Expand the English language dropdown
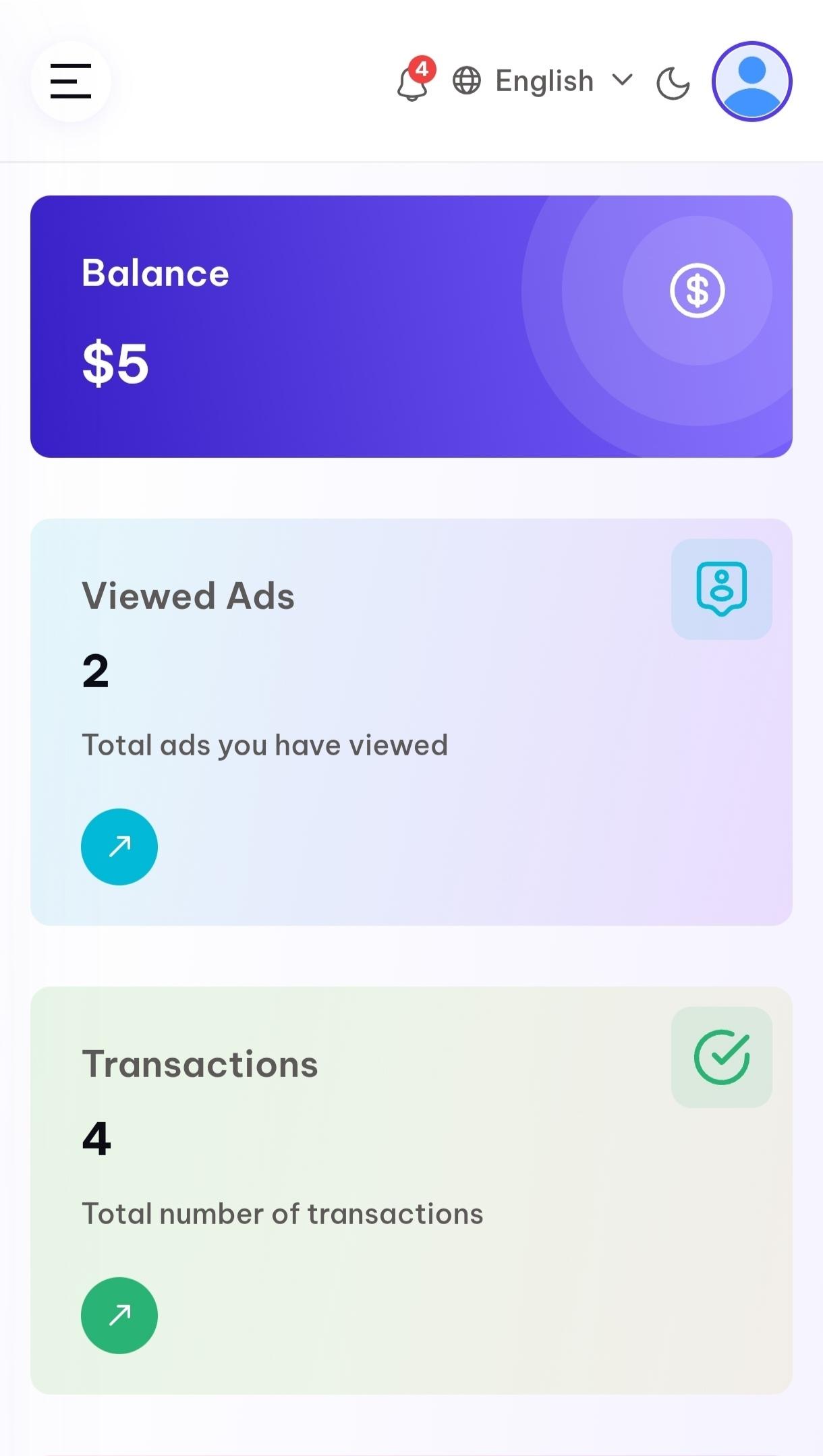Screen dimensions: 823x1456 coord(543,81)
